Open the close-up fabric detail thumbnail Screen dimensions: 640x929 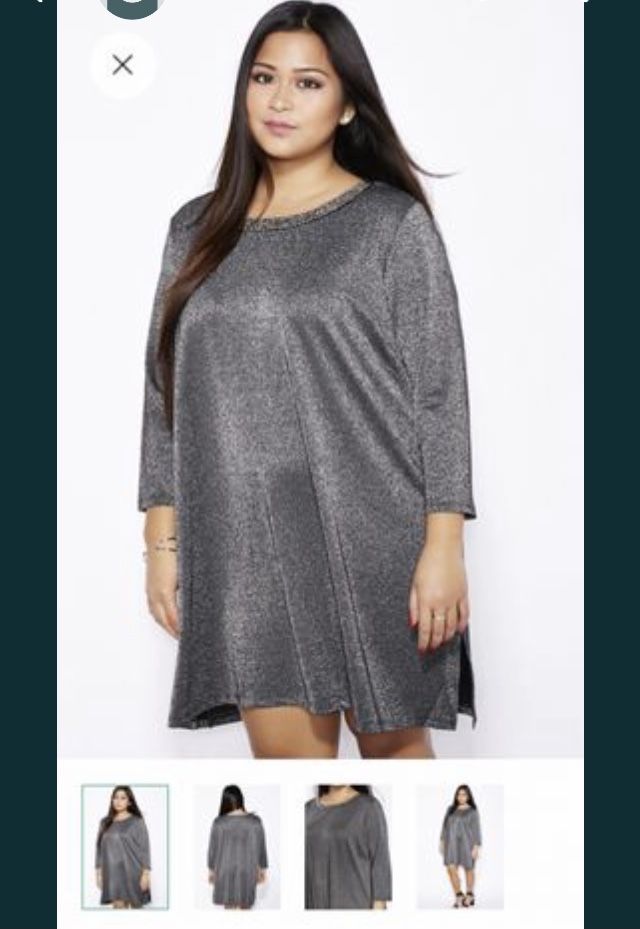(x=348, y=846)
